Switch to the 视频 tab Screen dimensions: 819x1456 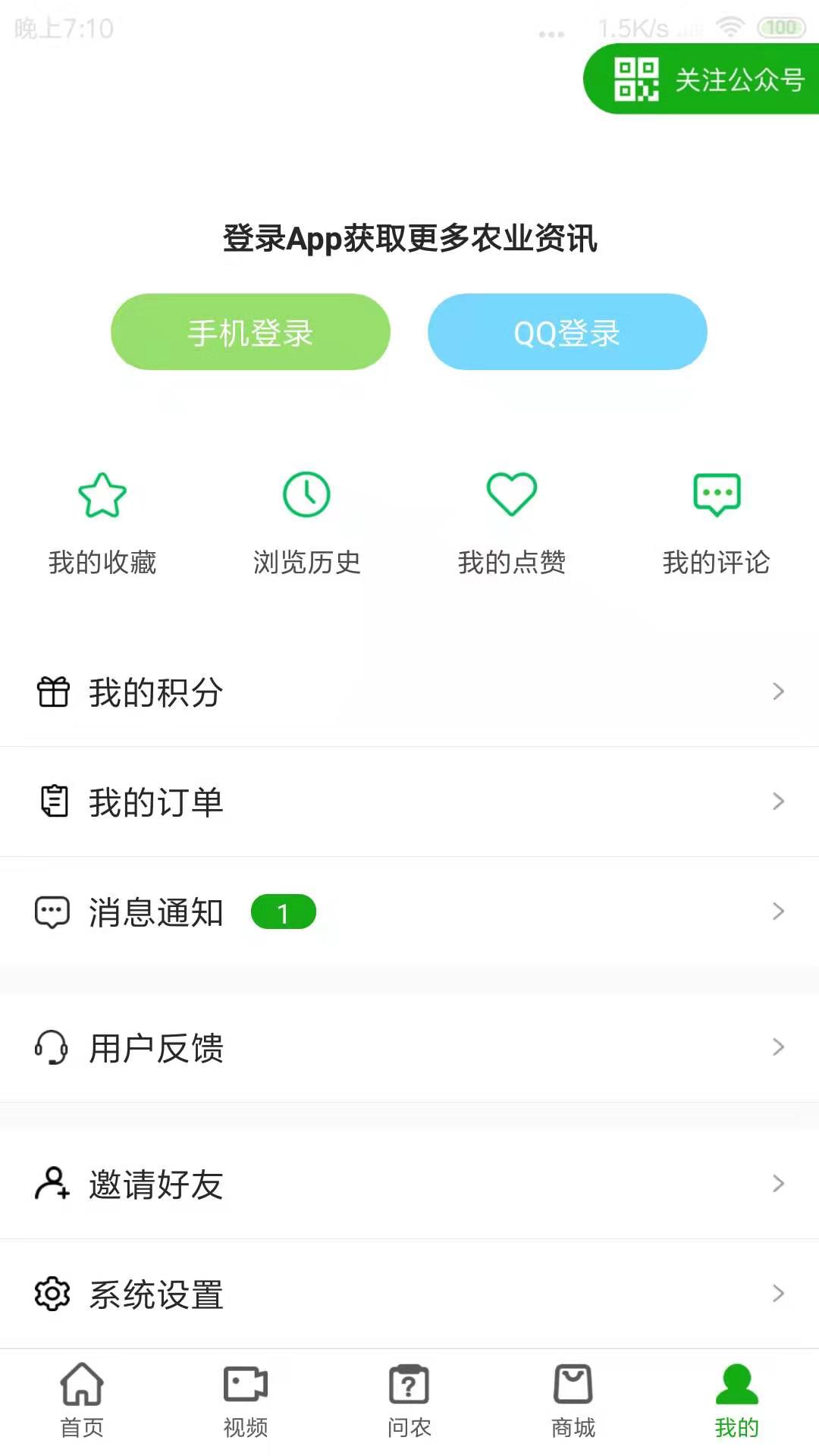(246, 1399)
